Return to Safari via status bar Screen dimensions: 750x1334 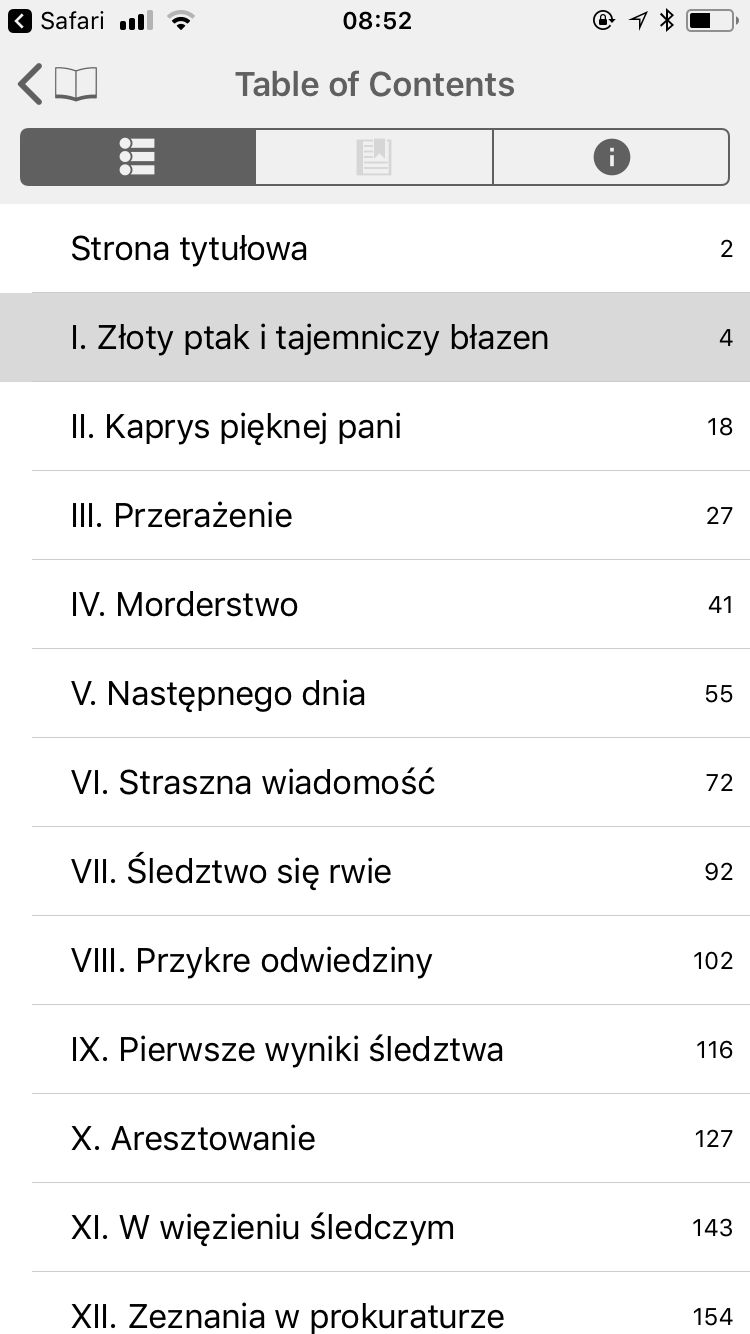point(56,21)
